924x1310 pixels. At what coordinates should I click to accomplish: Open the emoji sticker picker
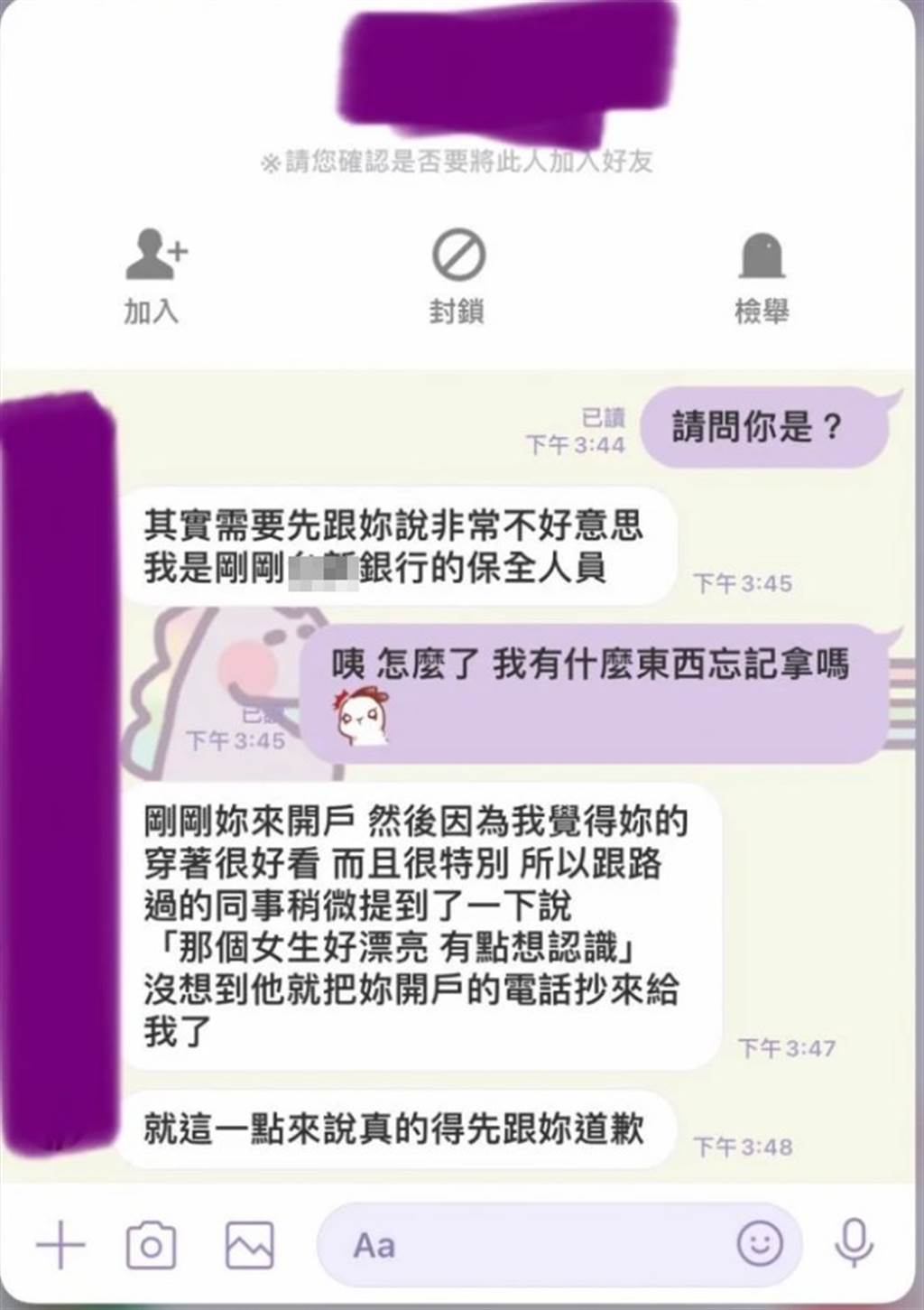click(x=760, y=1245)
